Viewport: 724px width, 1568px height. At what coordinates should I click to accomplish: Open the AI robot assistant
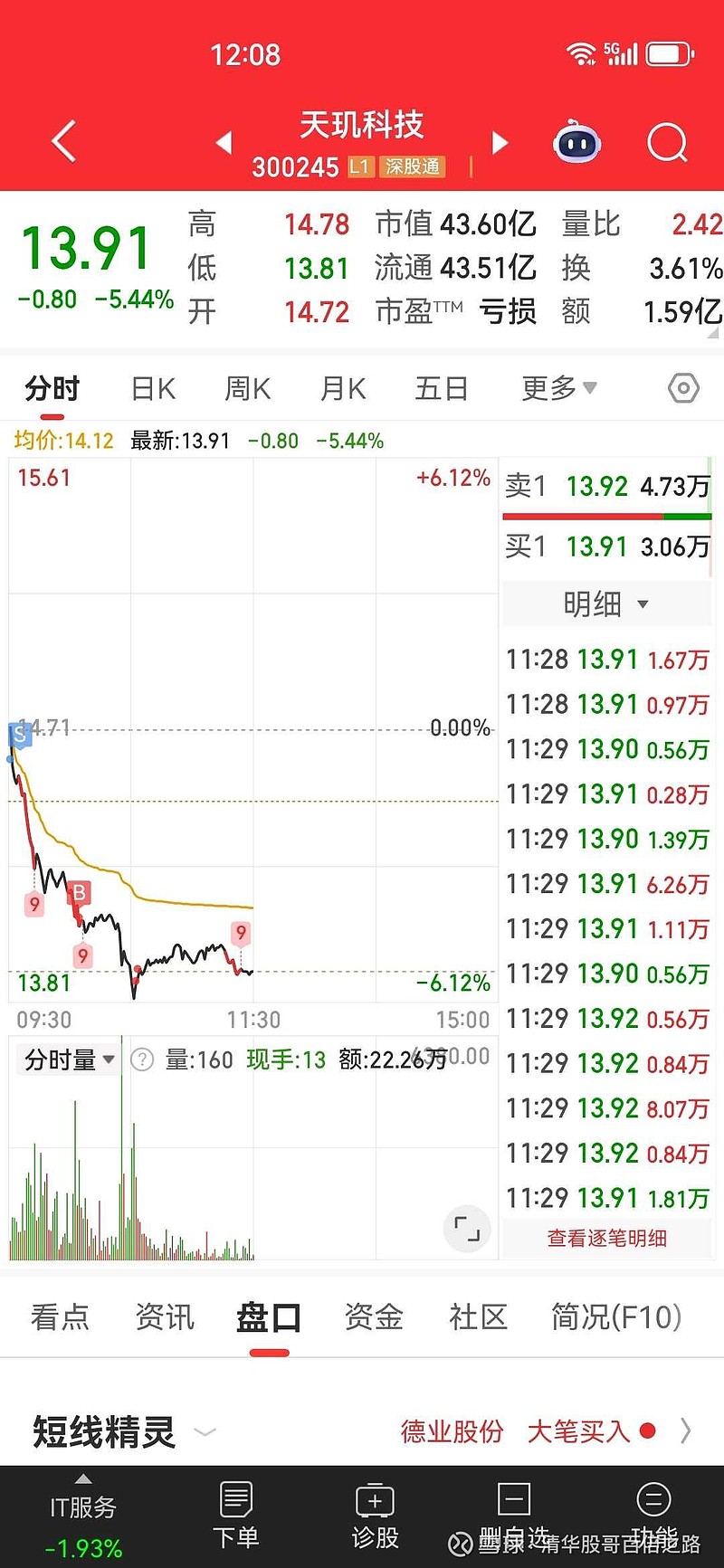tap(576, 142)
